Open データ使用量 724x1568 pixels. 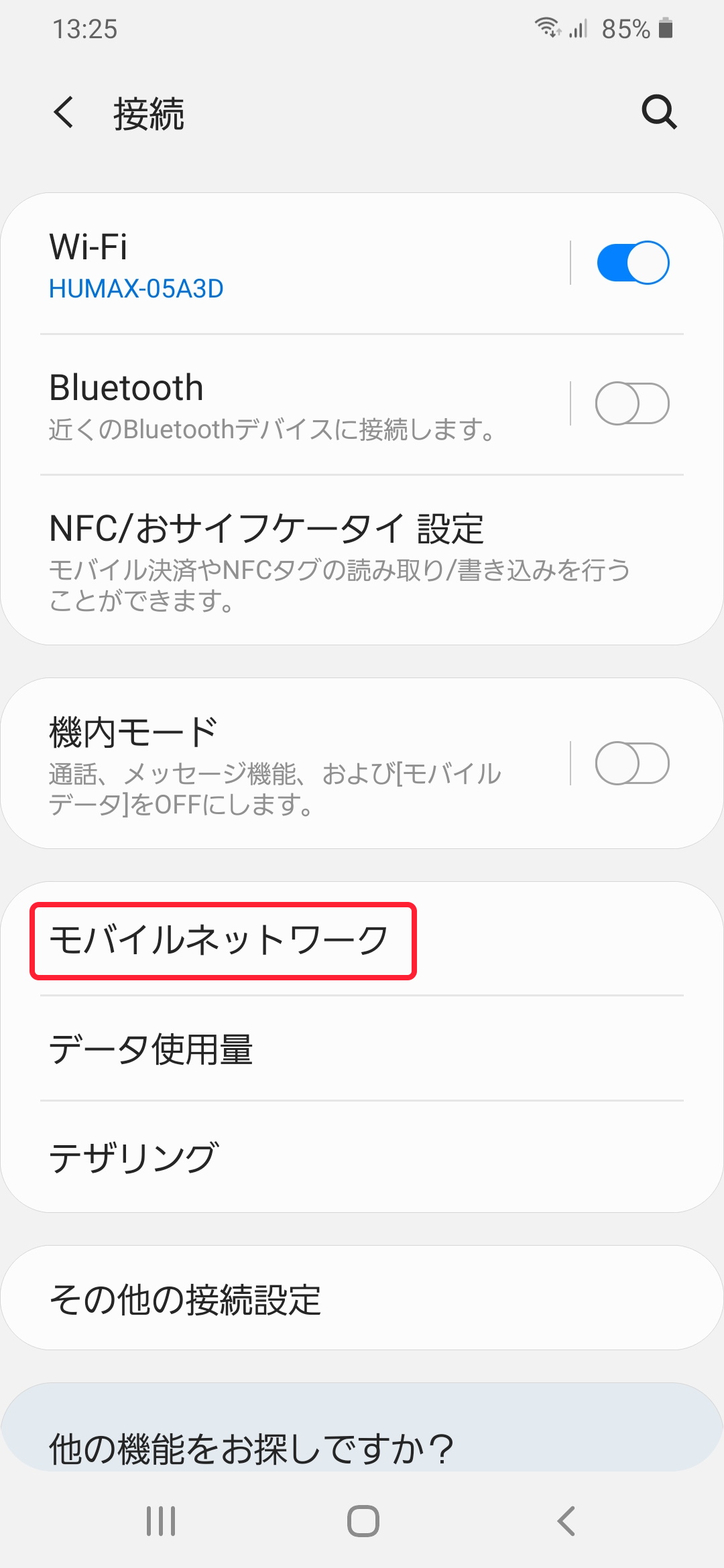point(362,1049)
